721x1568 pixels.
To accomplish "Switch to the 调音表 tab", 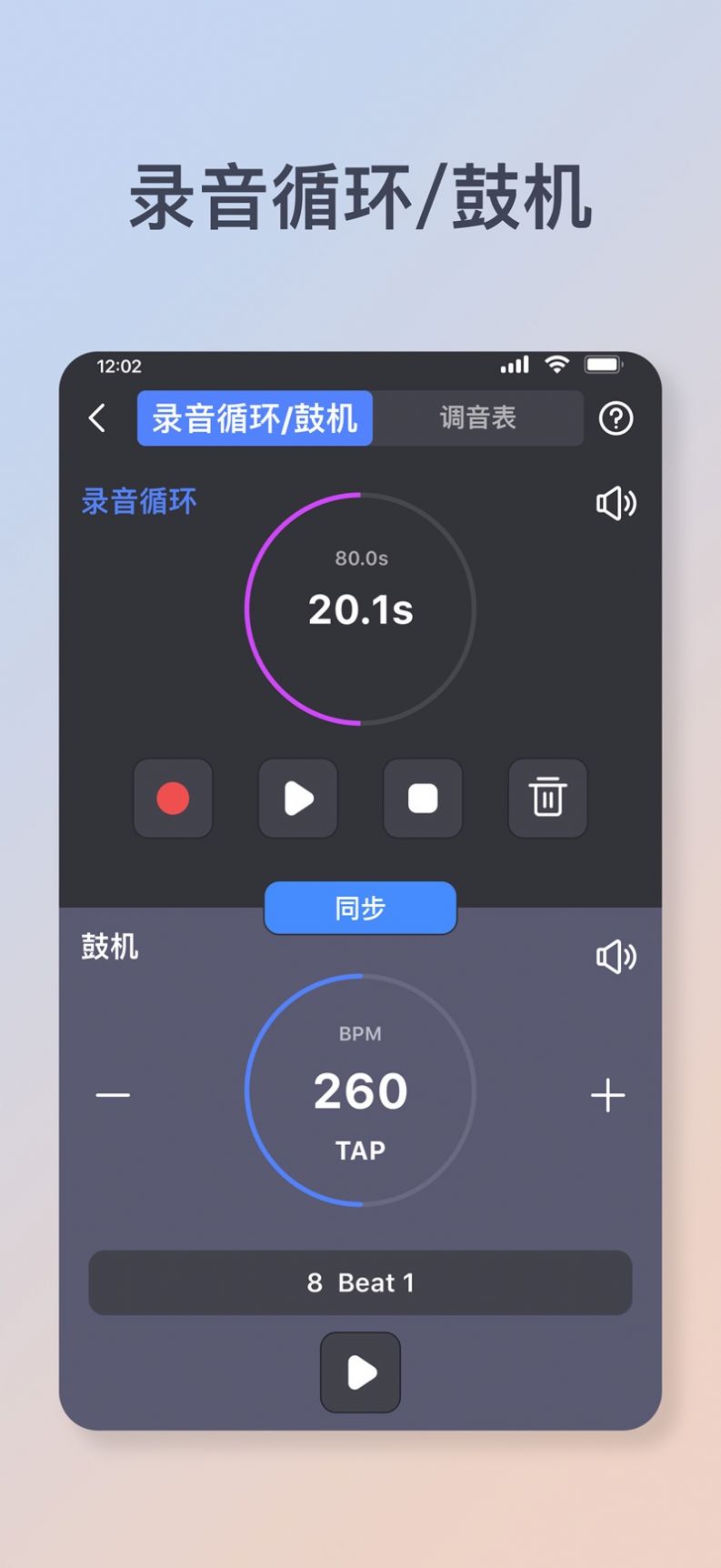I will coord(477,418).
